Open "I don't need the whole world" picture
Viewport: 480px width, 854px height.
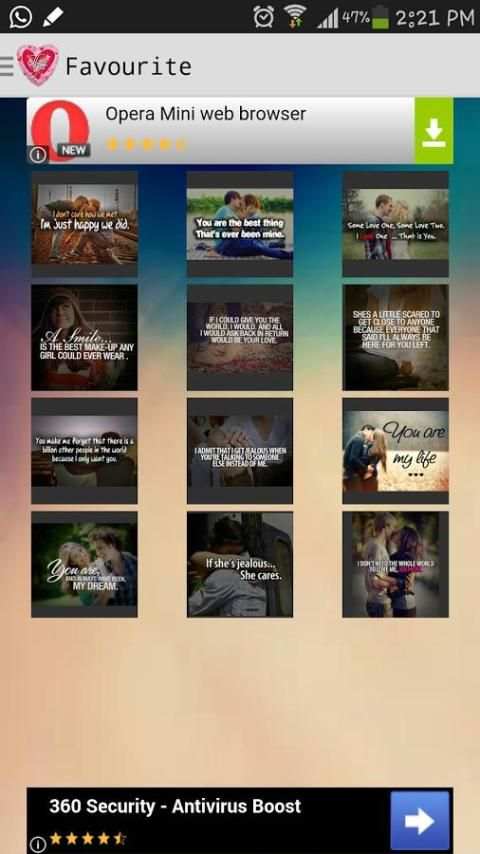click(396, 564)
